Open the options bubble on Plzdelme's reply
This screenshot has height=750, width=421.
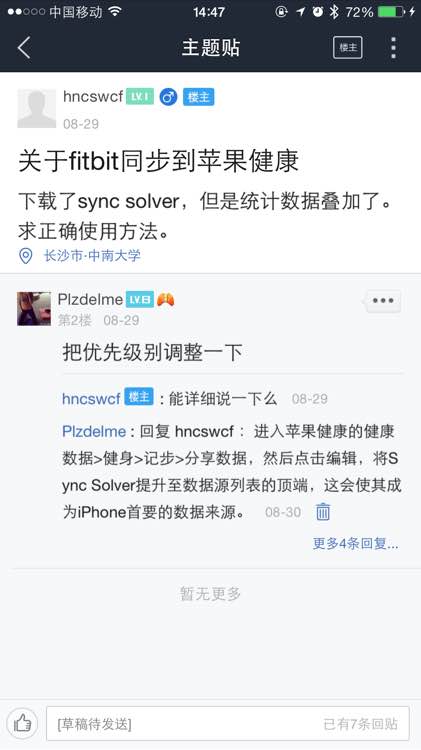point(383,300)
